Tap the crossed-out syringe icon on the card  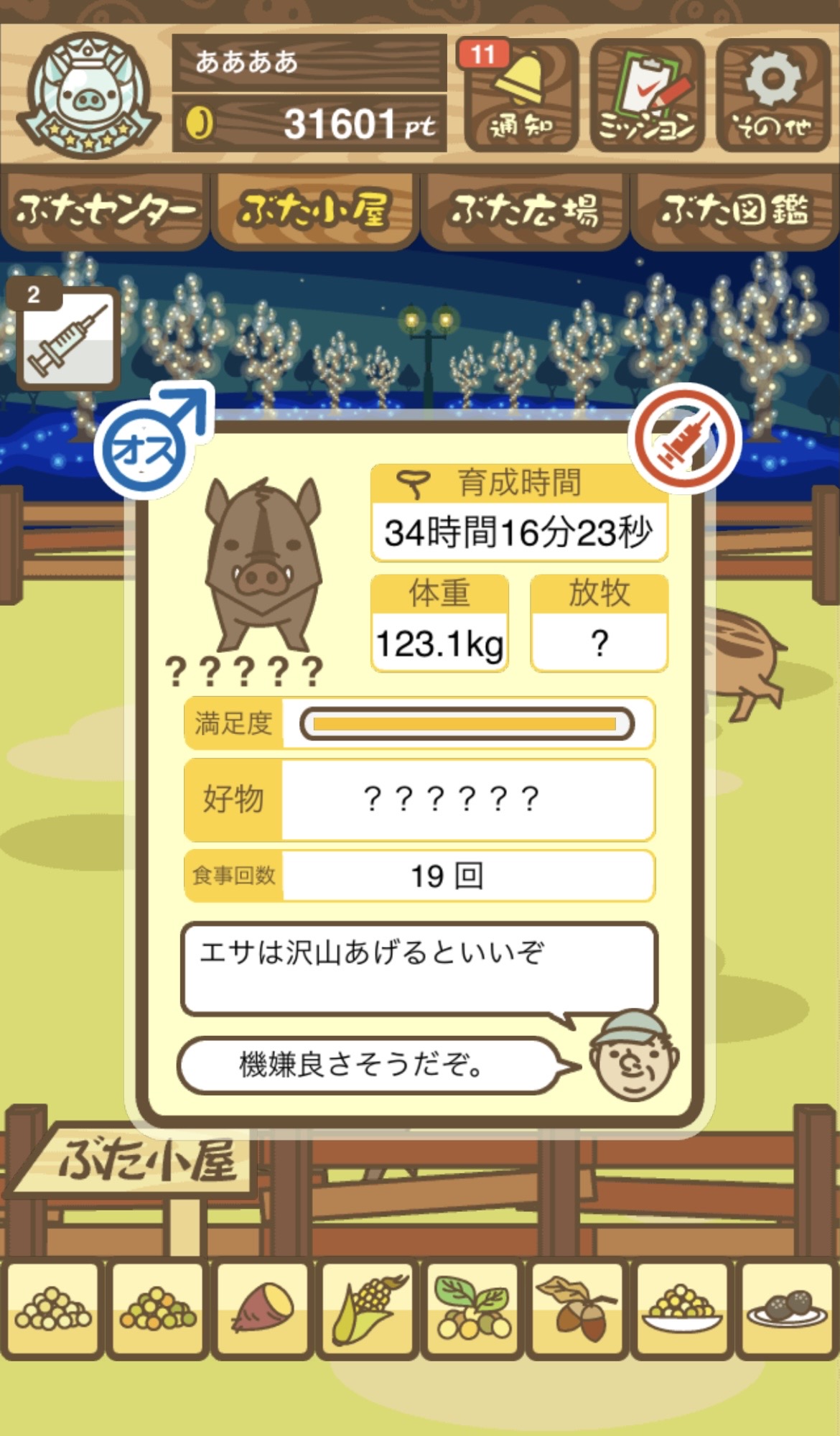pyautogui.click(x=685, y=438)
